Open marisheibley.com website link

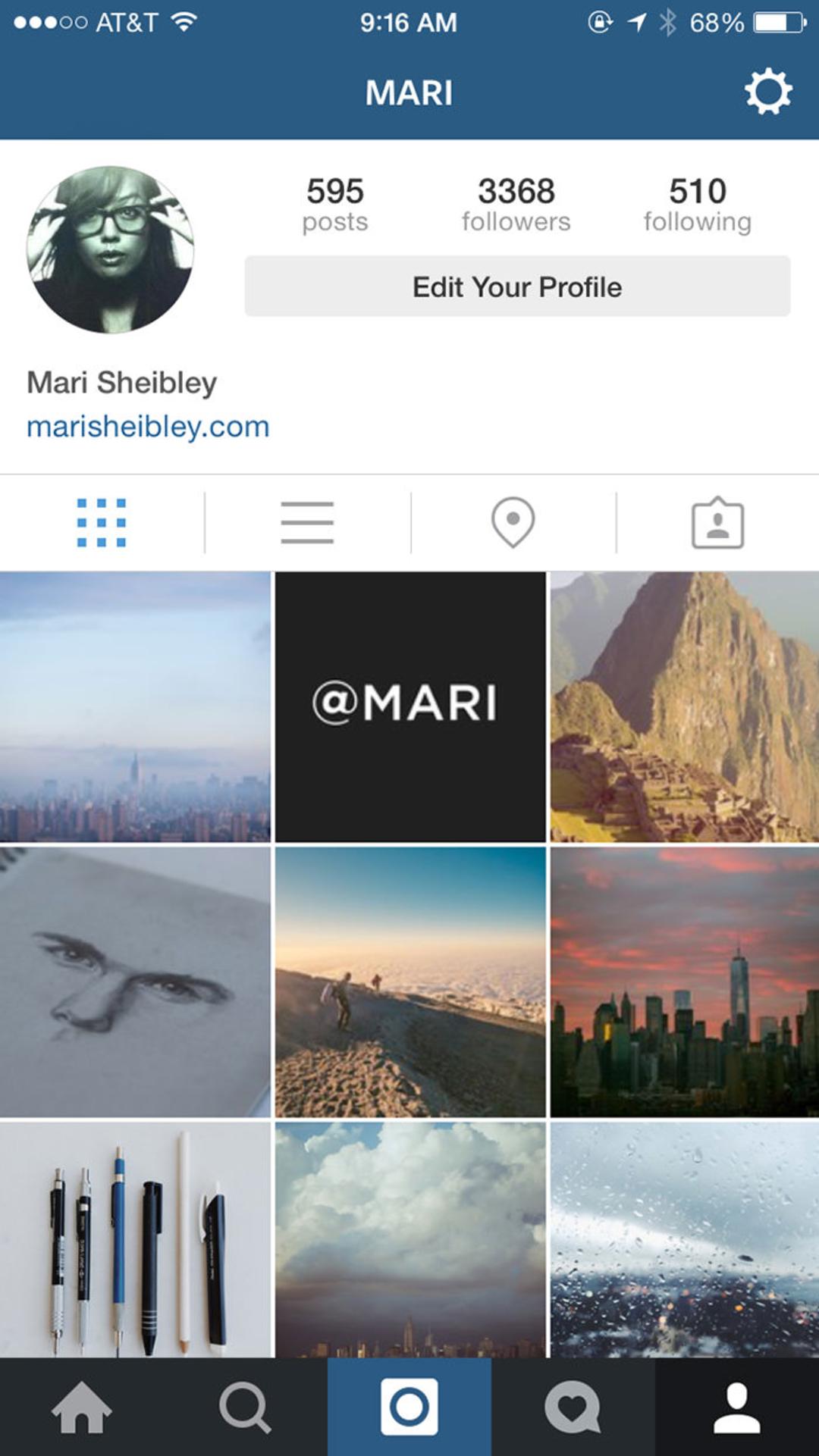click(x=148, y=426)
